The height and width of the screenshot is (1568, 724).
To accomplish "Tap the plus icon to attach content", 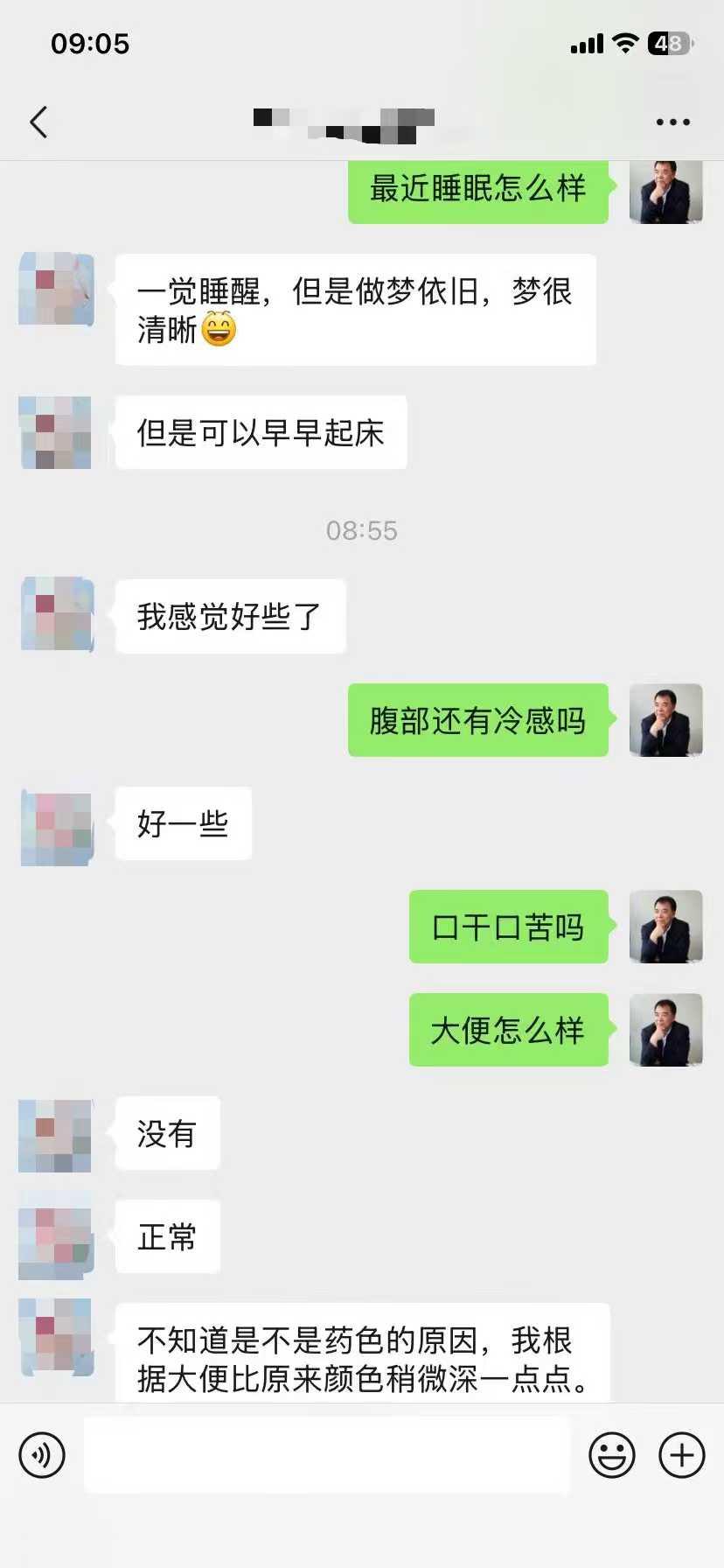I will pyautogui.click(x=680, y=1454).
